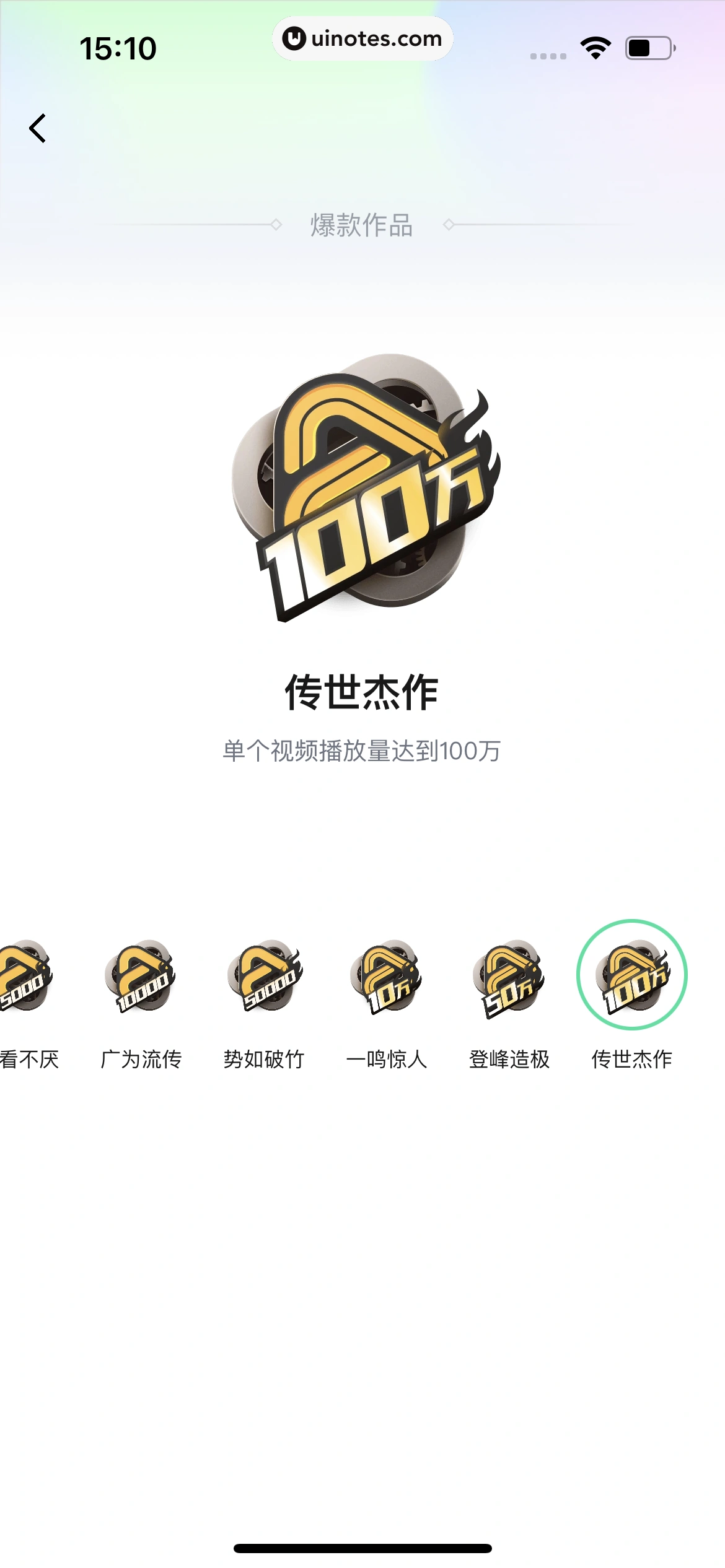
Task: Tap the highlighted 传世杰作 100万 badge
Action: click(632, 975)
